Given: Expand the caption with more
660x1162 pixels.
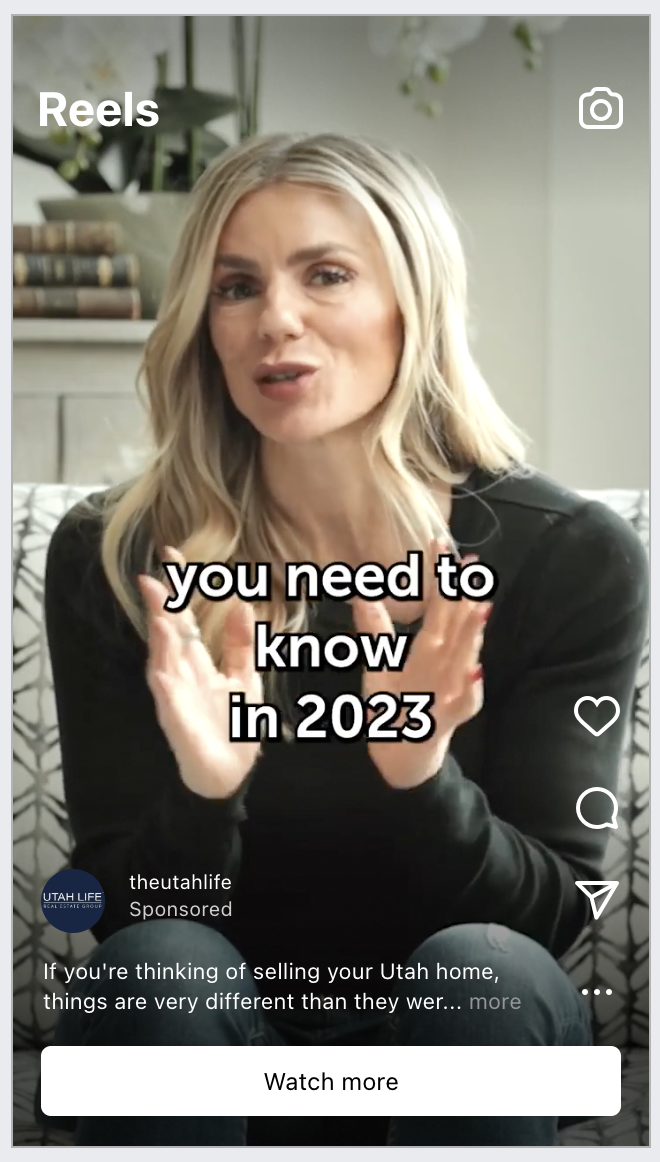Looking at the screenshot, I should [495, 1001].
